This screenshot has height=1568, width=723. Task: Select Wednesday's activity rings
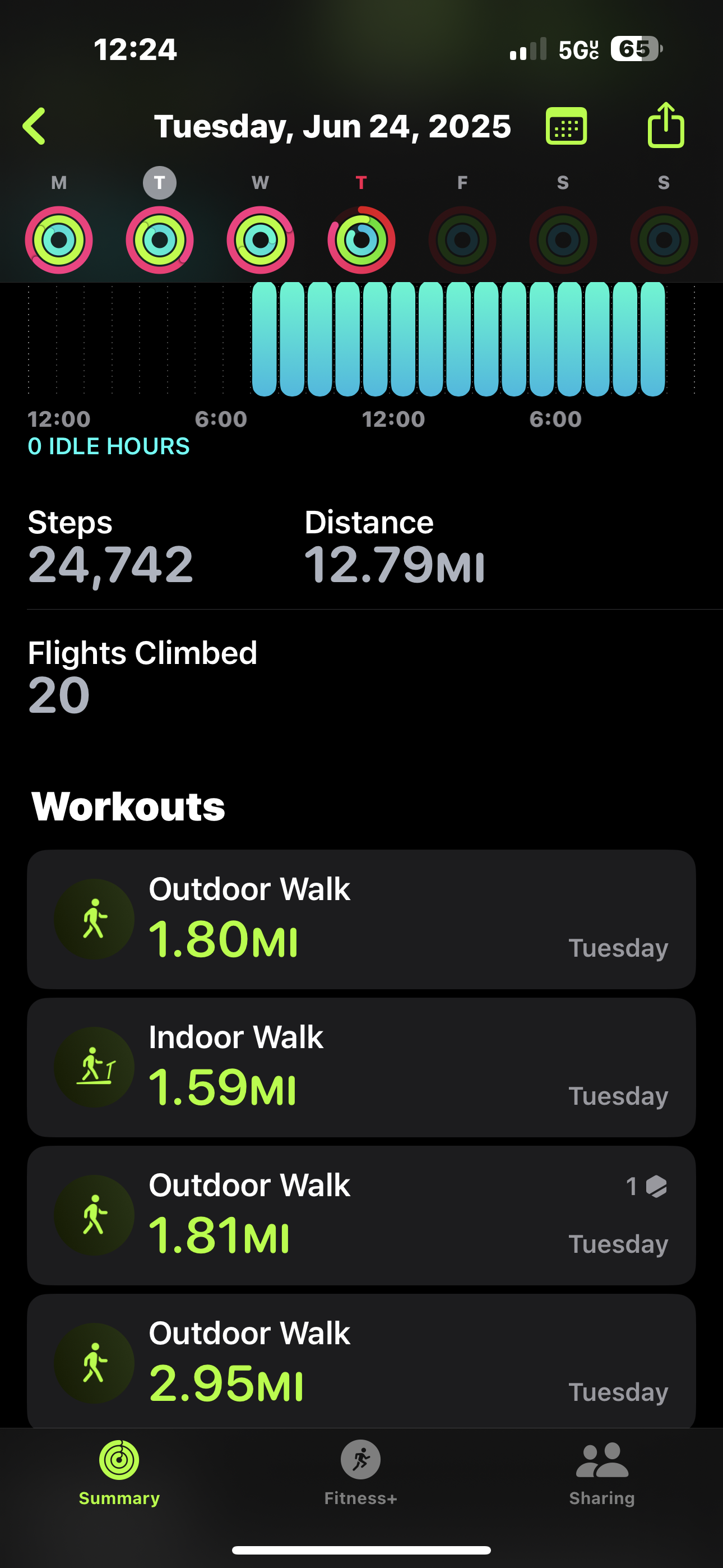click(261, 240)
